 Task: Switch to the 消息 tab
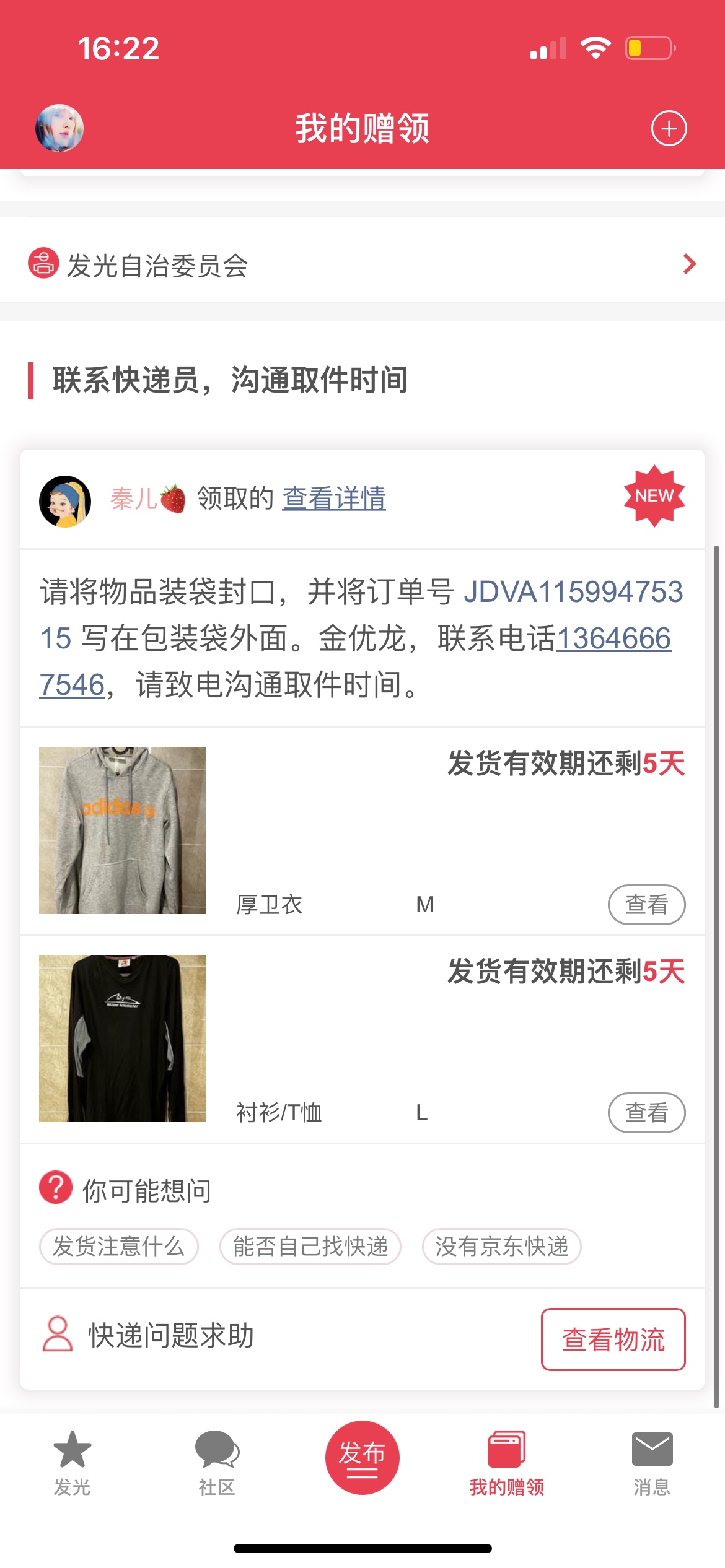[652, 1463]
